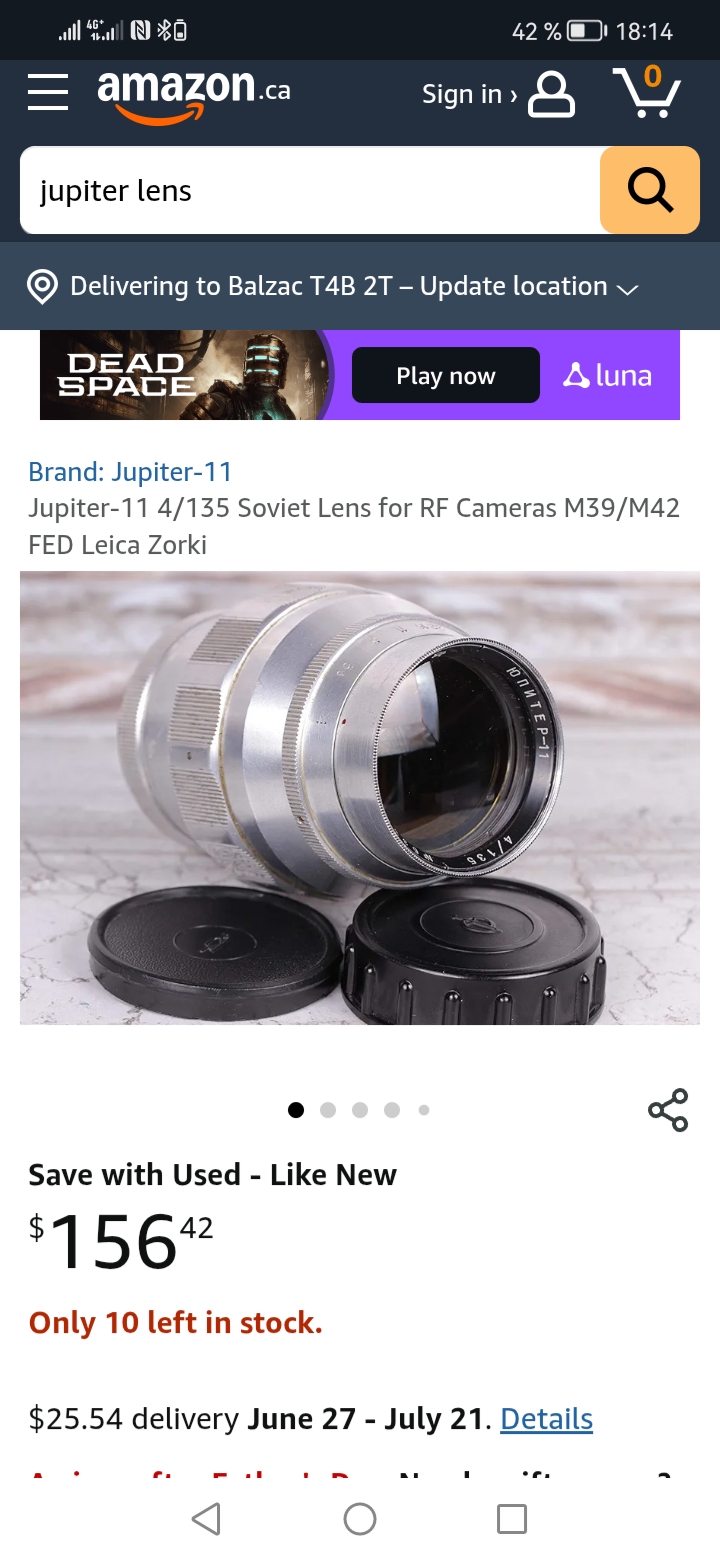Open the hamburger menu
This screenshot has width=720, height=1560.
pyautogui.click(x=48, y=92)
